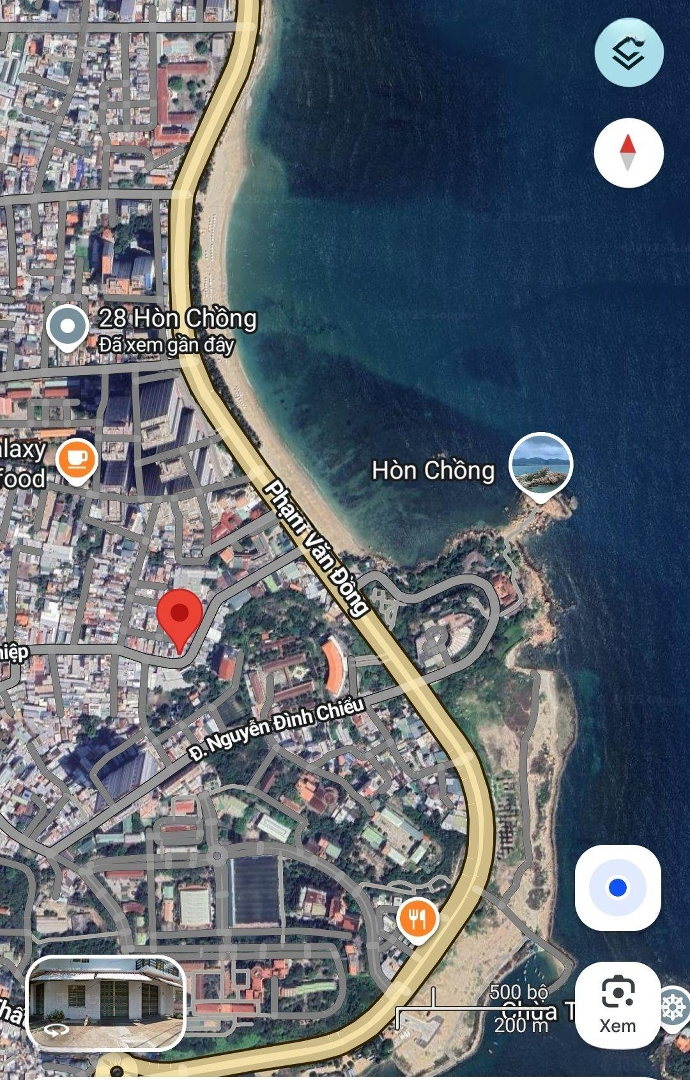Image resolution: width=690 pixels, height=1080 pixels.
Task: Open the Street View thumbnail preview
Action: click(x=106, y=1002)
